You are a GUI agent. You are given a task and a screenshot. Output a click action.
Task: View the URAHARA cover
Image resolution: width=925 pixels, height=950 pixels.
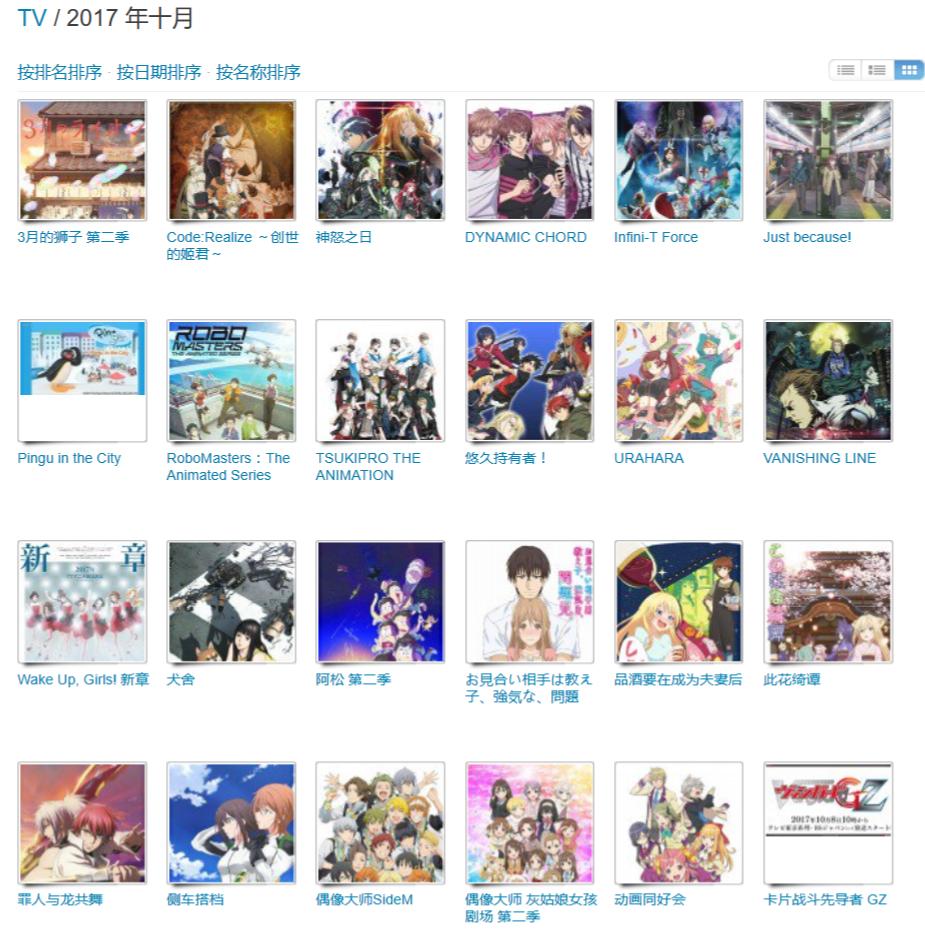(x=678, y=381)
